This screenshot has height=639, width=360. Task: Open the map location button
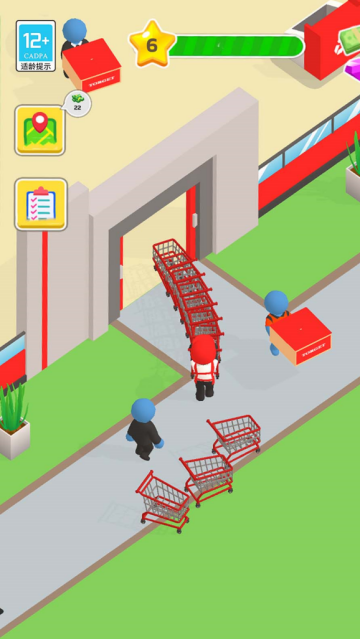click(x=40, y=130)
